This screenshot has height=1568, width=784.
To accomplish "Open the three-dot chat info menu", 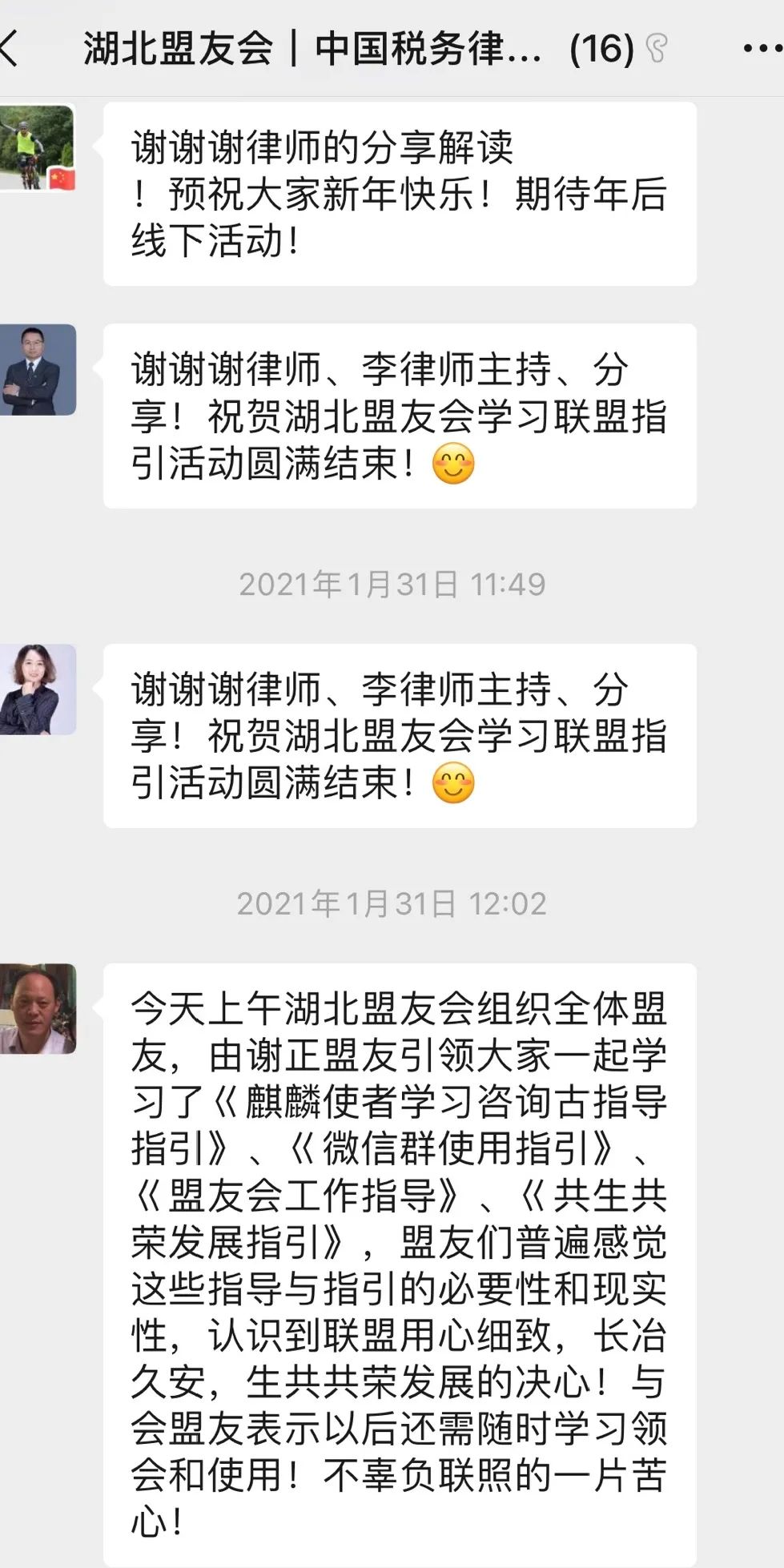I will 762,49.
